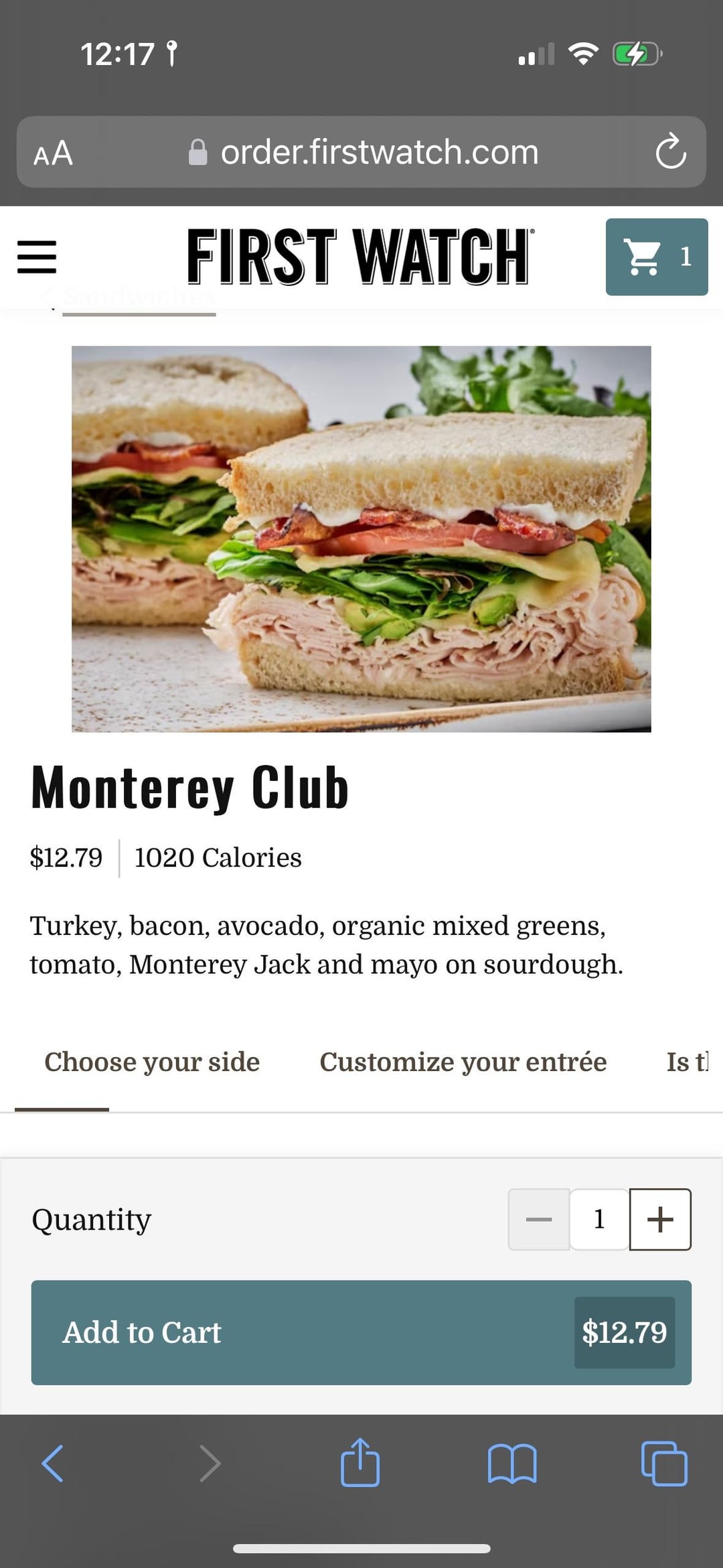Open Safari bookmarks
The width and height of the screenshot is (723, 1568).
tap(512, 1463)
